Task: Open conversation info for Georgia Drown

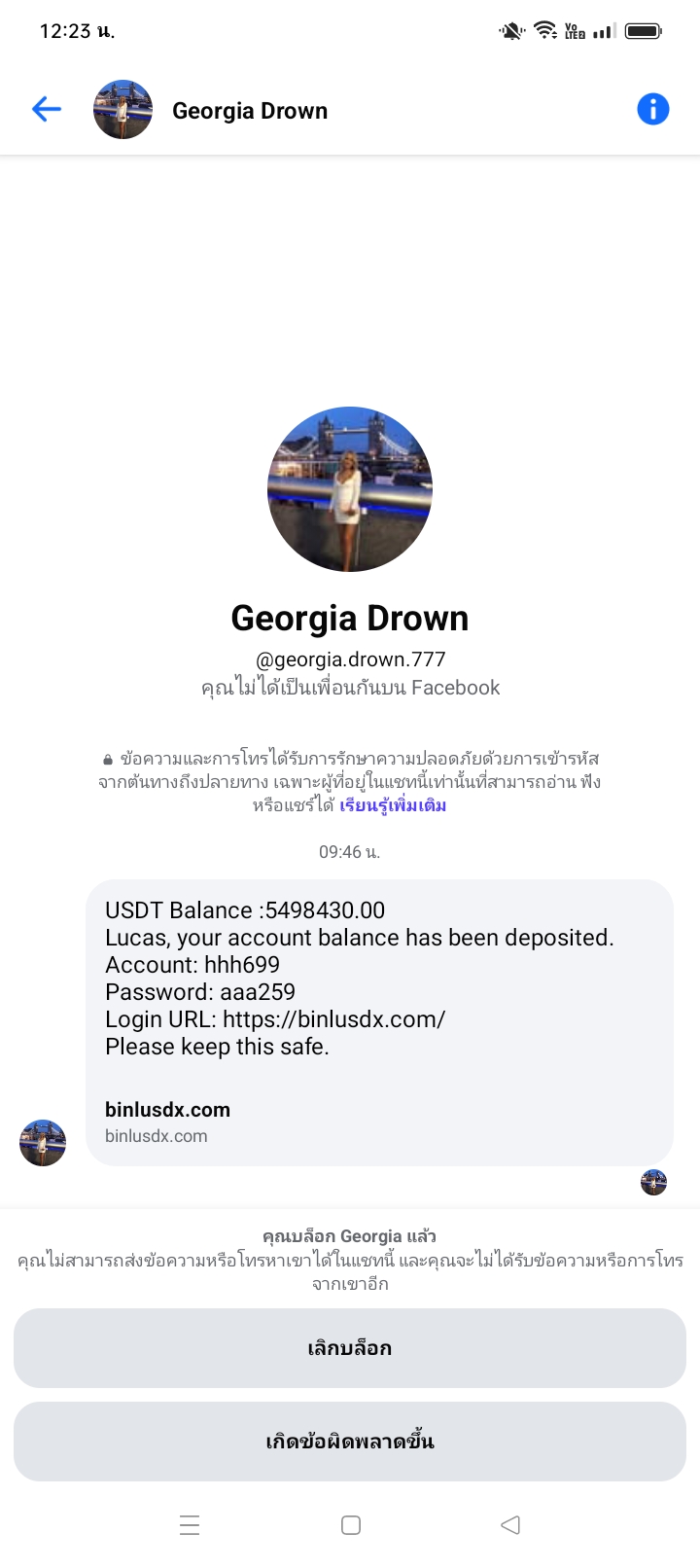Action: (x=652, y=110)
